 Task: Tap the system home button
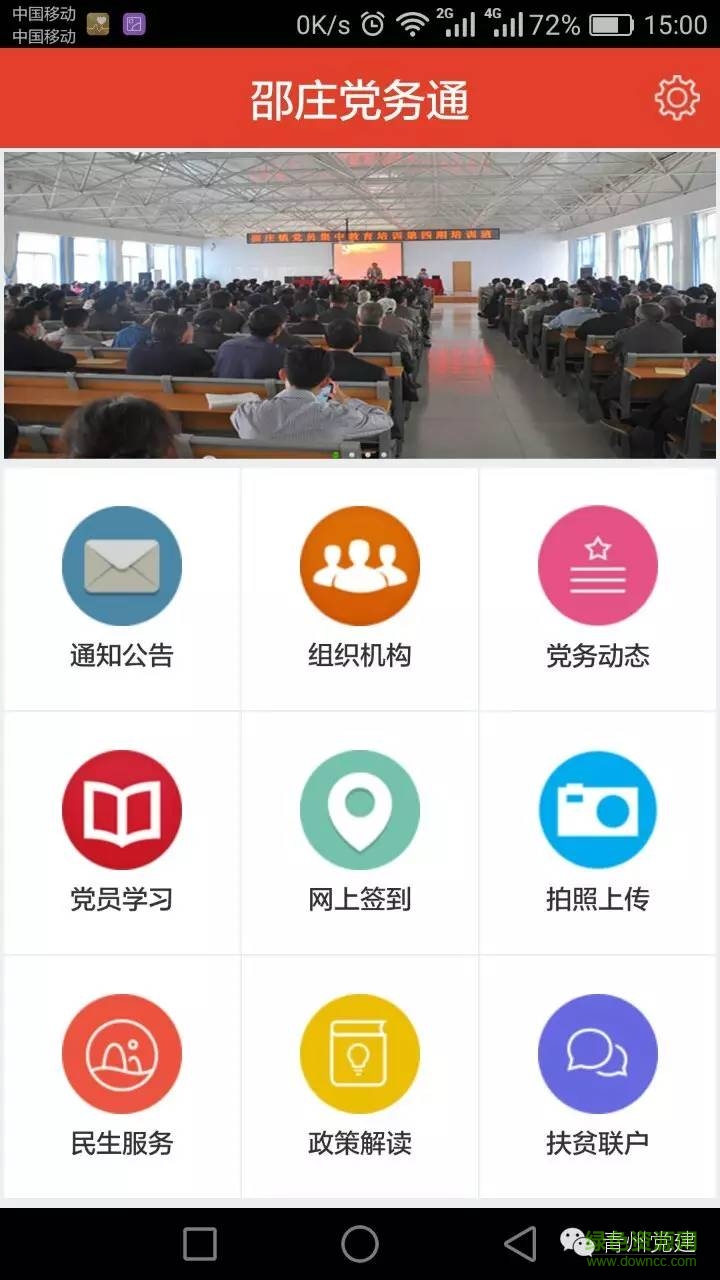[360, 1244]
